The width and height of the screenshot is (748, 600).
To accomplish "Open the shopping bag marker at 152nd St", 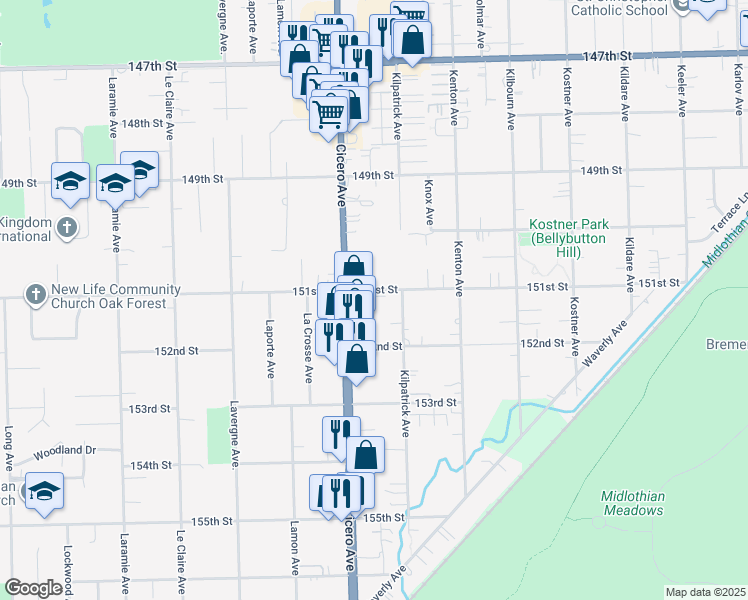I will (356, 359).
